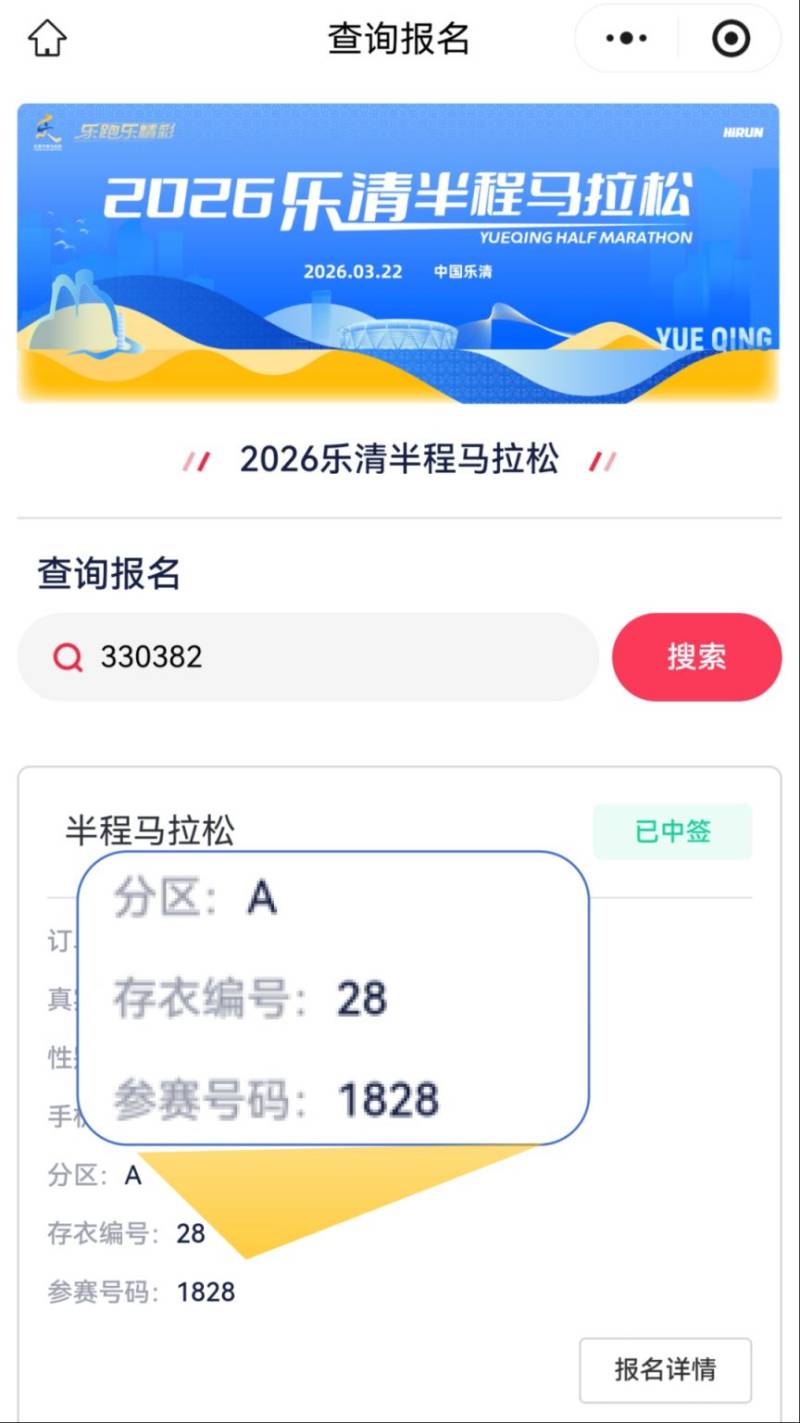Expand the 报名详情 section

click(665, 1370)
